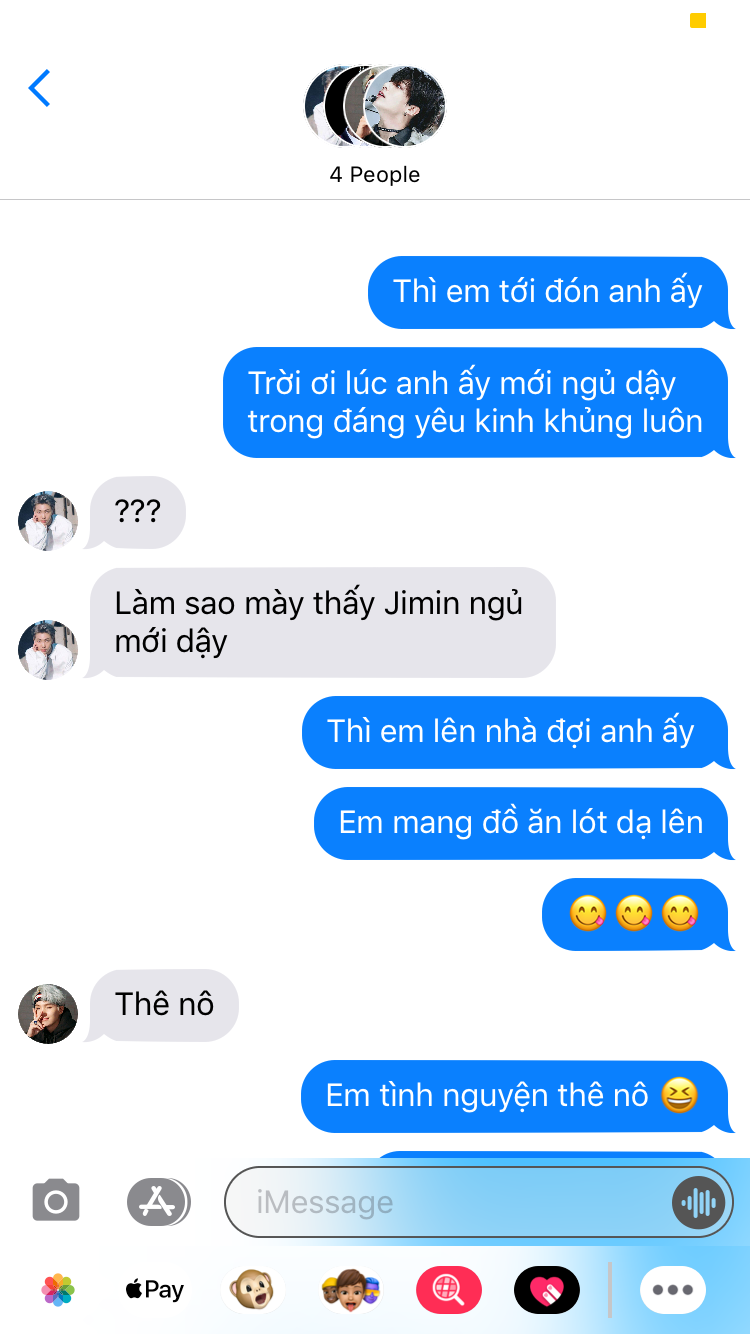This screenshot has height=1334, width=750.
Task: Go back to the conversations list
Action: coord(40,89)
